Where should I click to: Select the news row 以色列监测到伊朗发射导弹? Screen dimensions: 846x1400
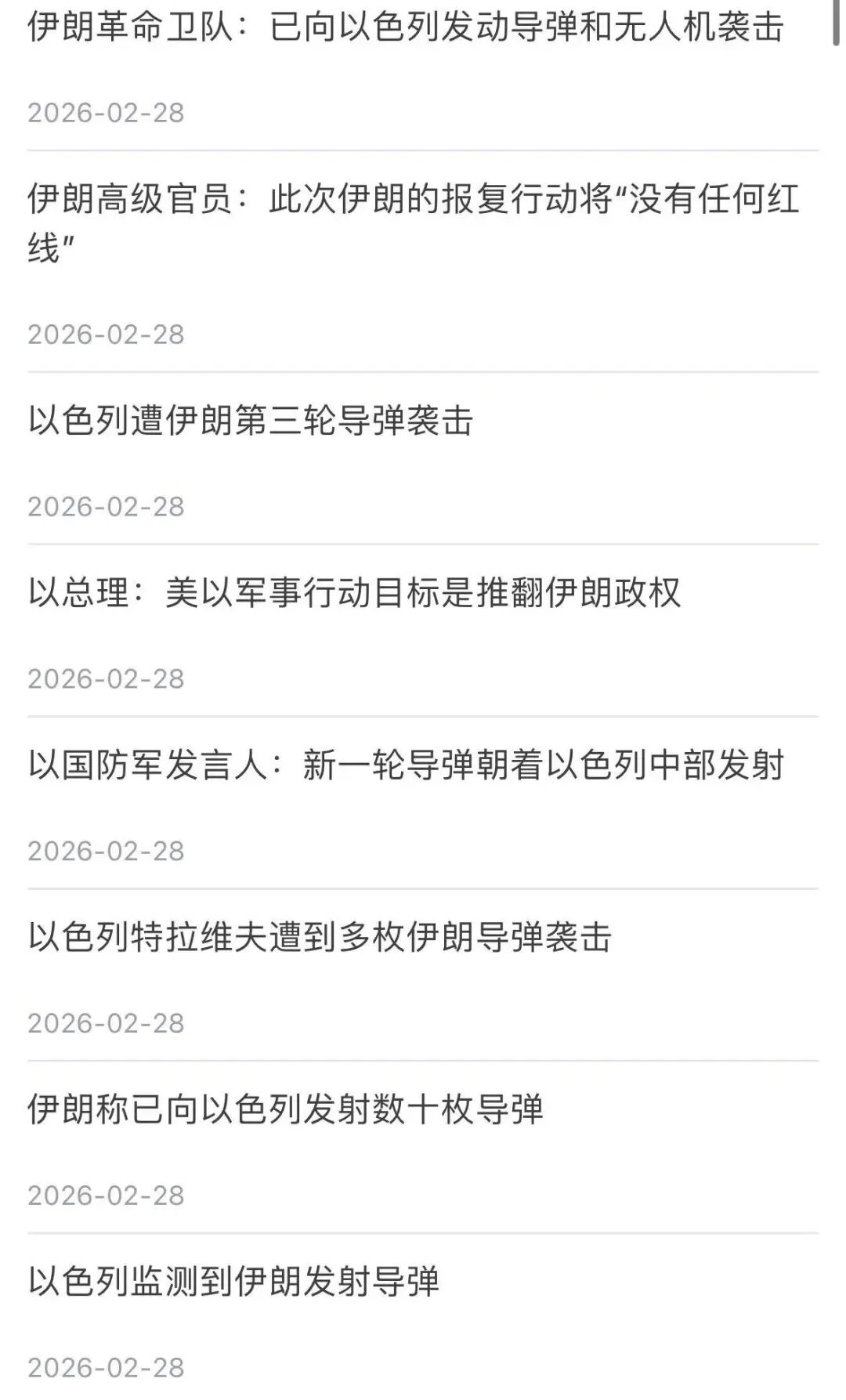(x=233, y=1282)
